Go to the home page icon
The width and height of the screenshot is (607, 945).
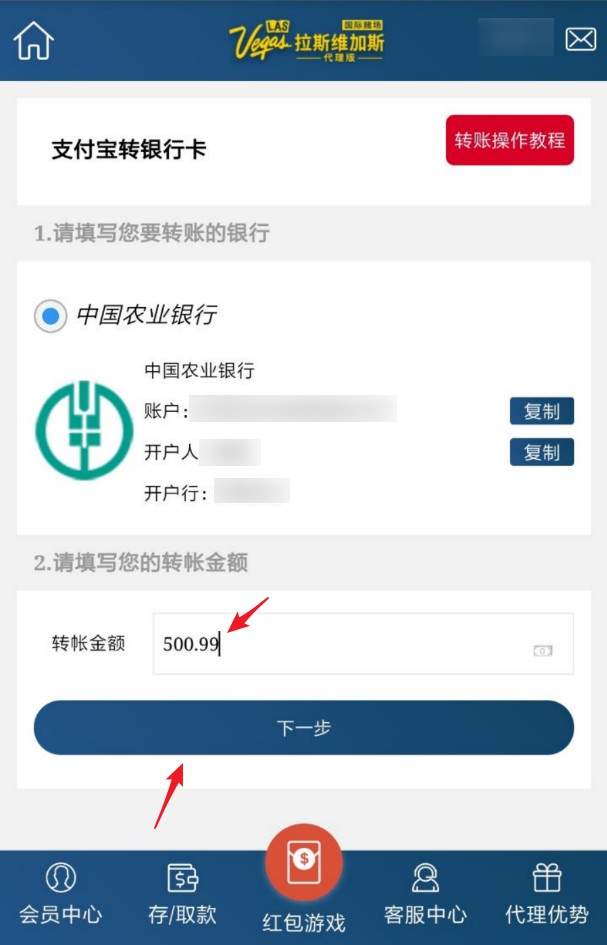(34, 41)
